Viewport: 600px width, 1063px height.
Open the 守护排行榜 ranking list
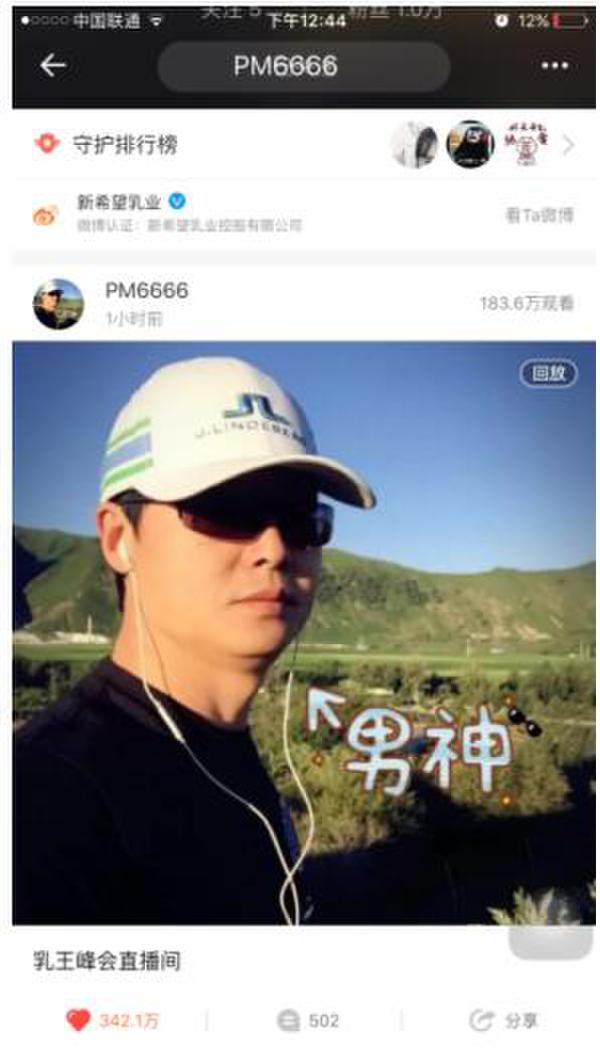125,145
